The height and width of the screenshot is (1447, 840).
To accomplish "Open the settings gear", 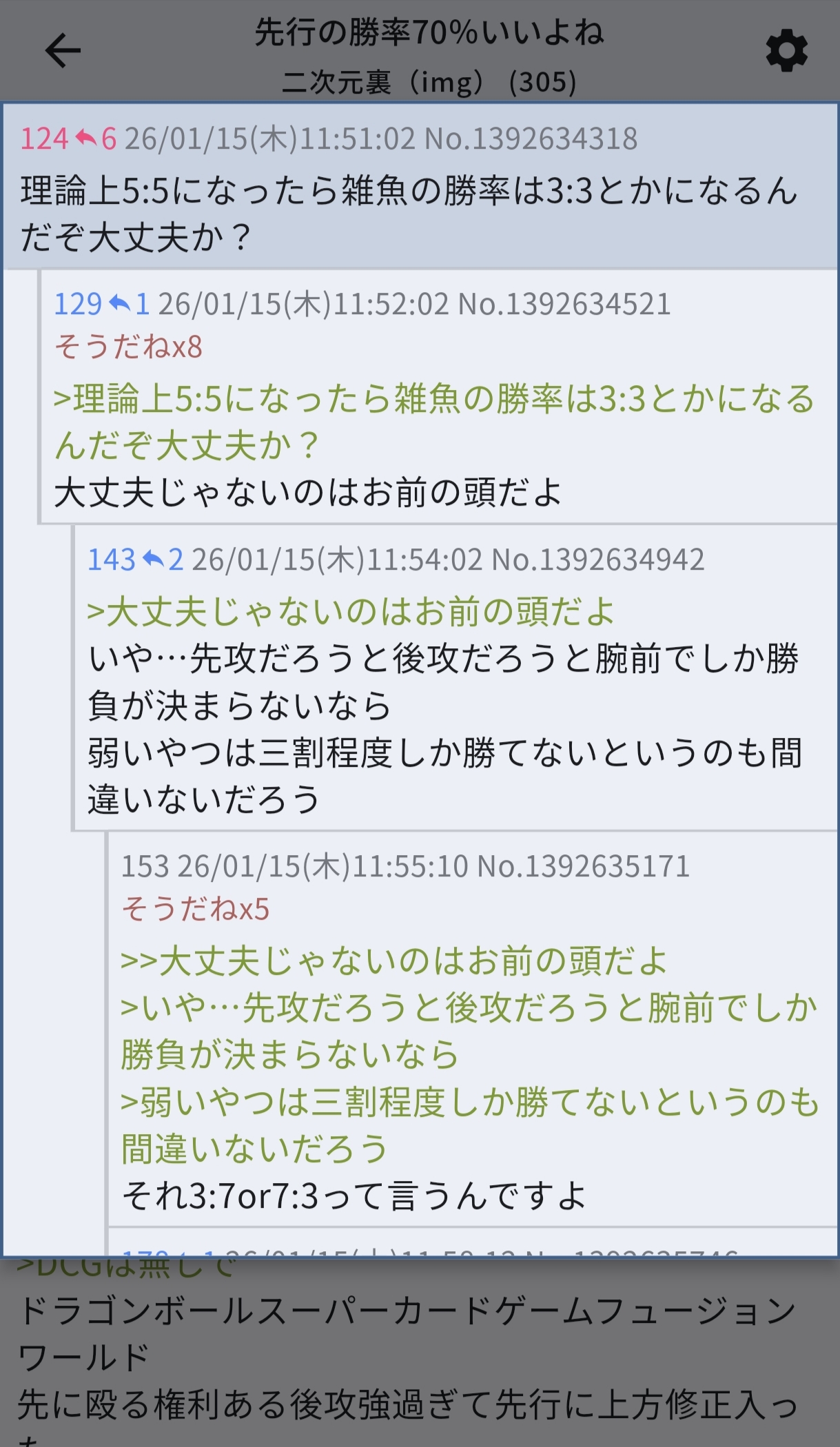I will coord(786,51).
